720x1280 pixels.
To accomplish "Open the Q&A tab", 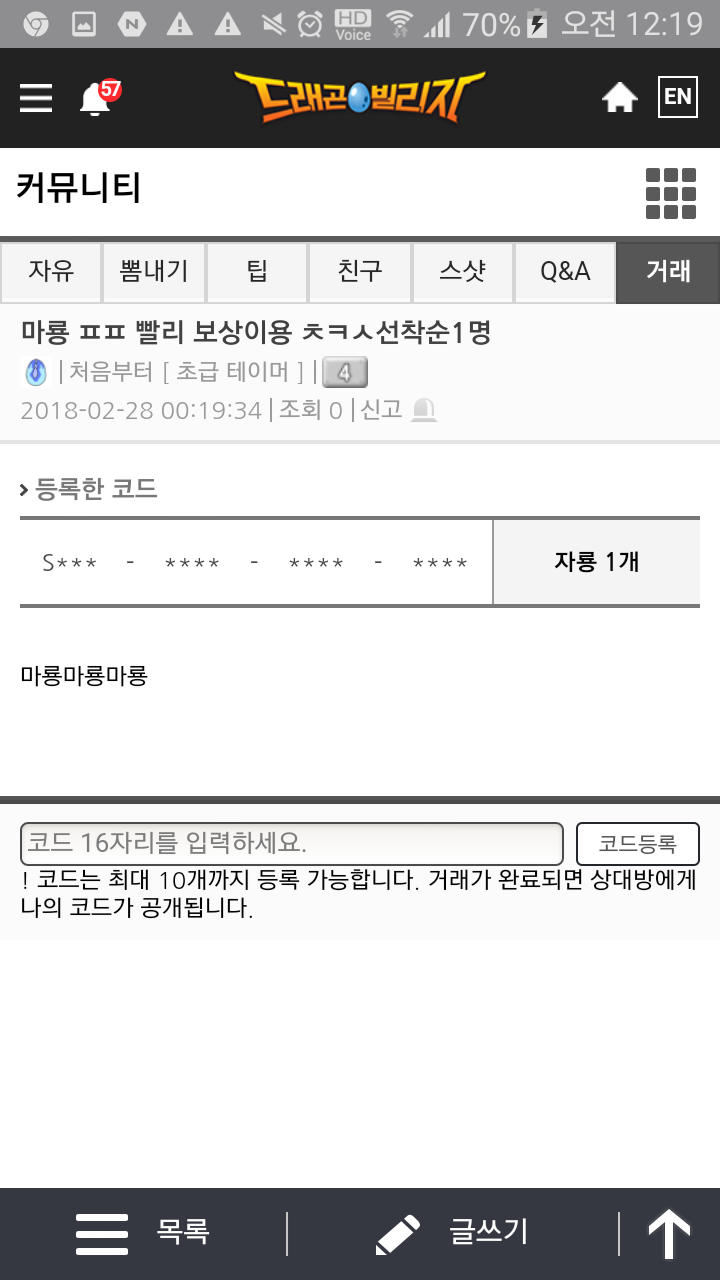I will coord(565,272).
